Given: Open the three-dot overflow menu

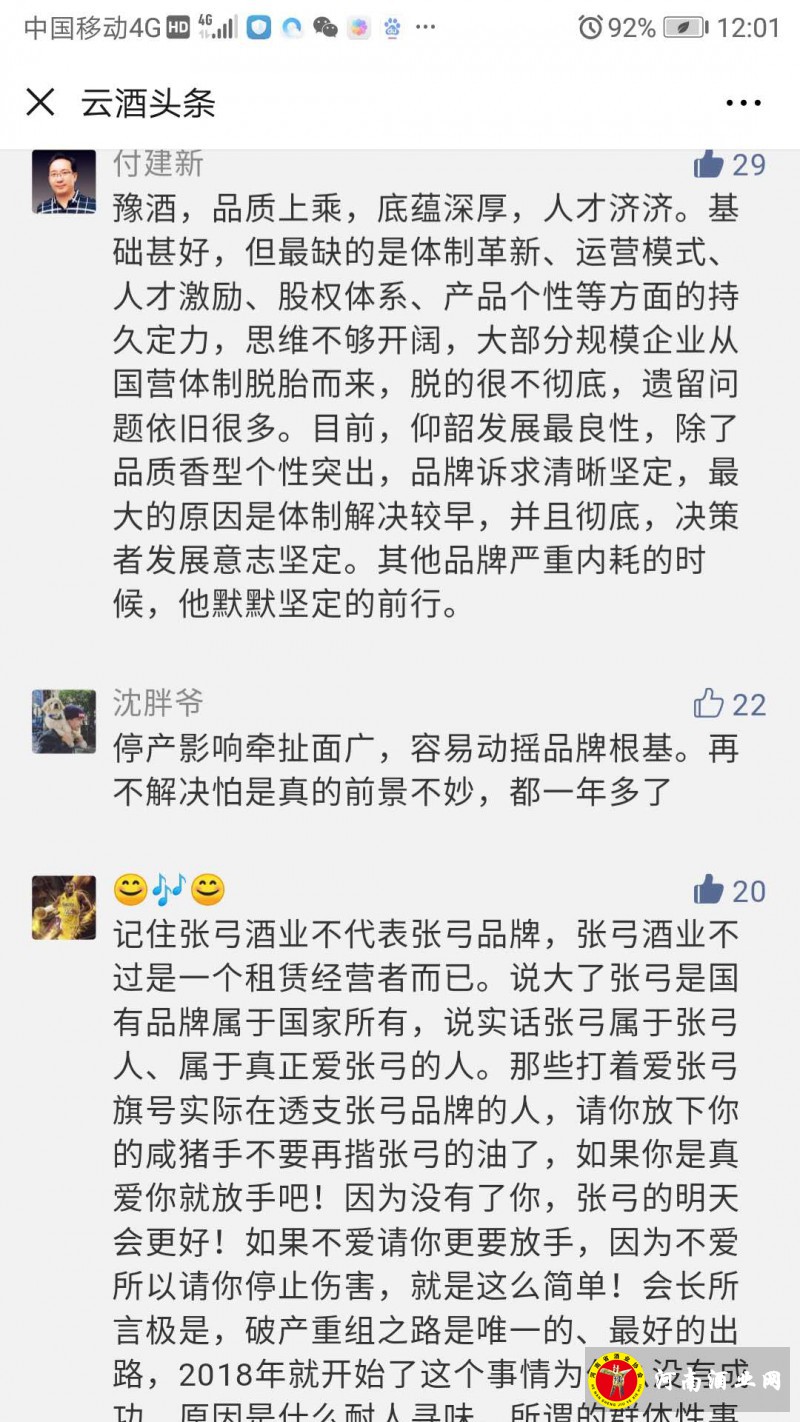Looking at the screenshot, I should coord(743,103).
